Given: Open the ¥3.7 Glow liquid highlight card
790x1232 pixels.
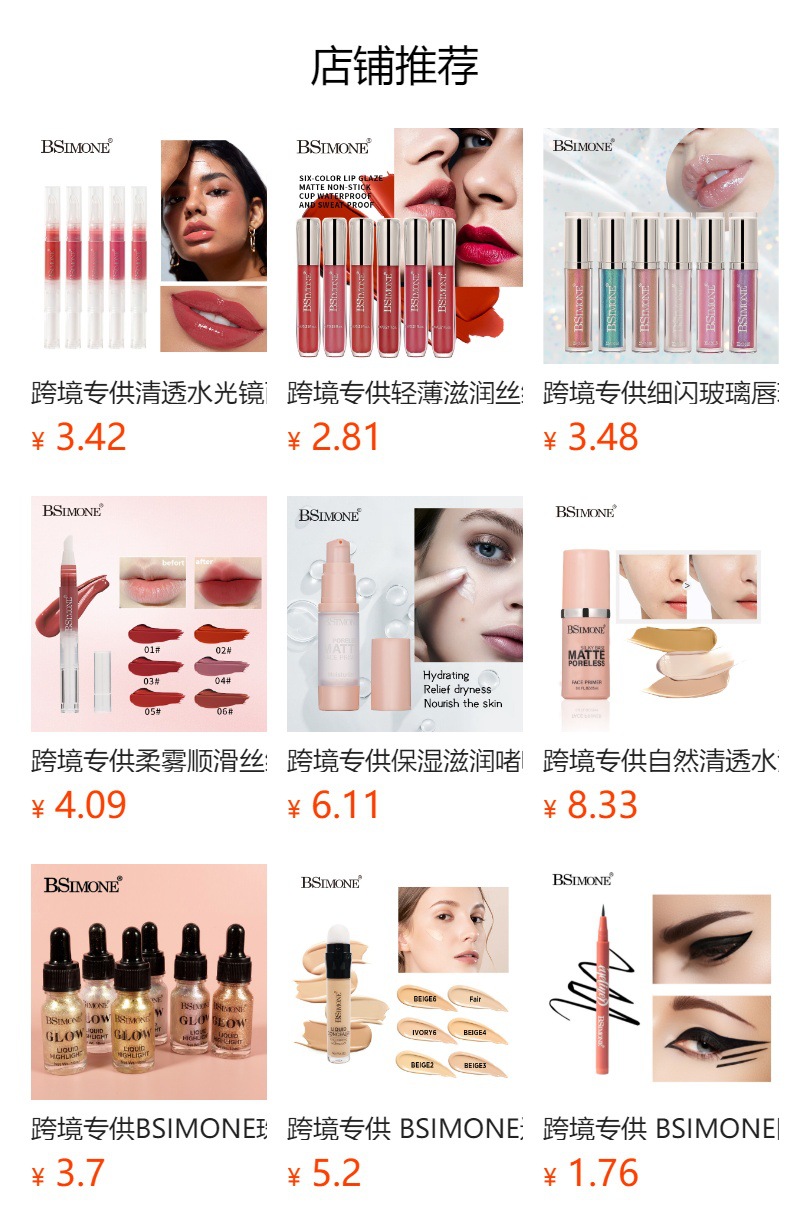Looking at the screenshot, I should tap(149, 982).
